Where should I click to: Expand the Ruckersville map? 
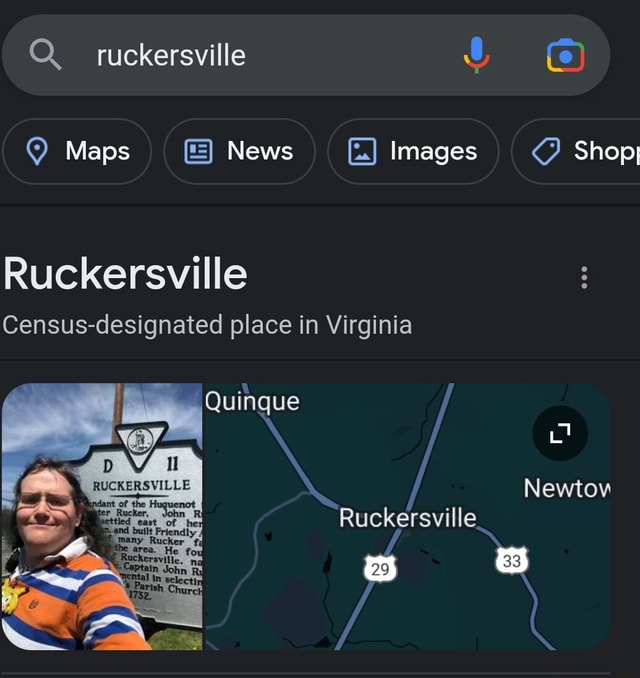click(560, 432)
